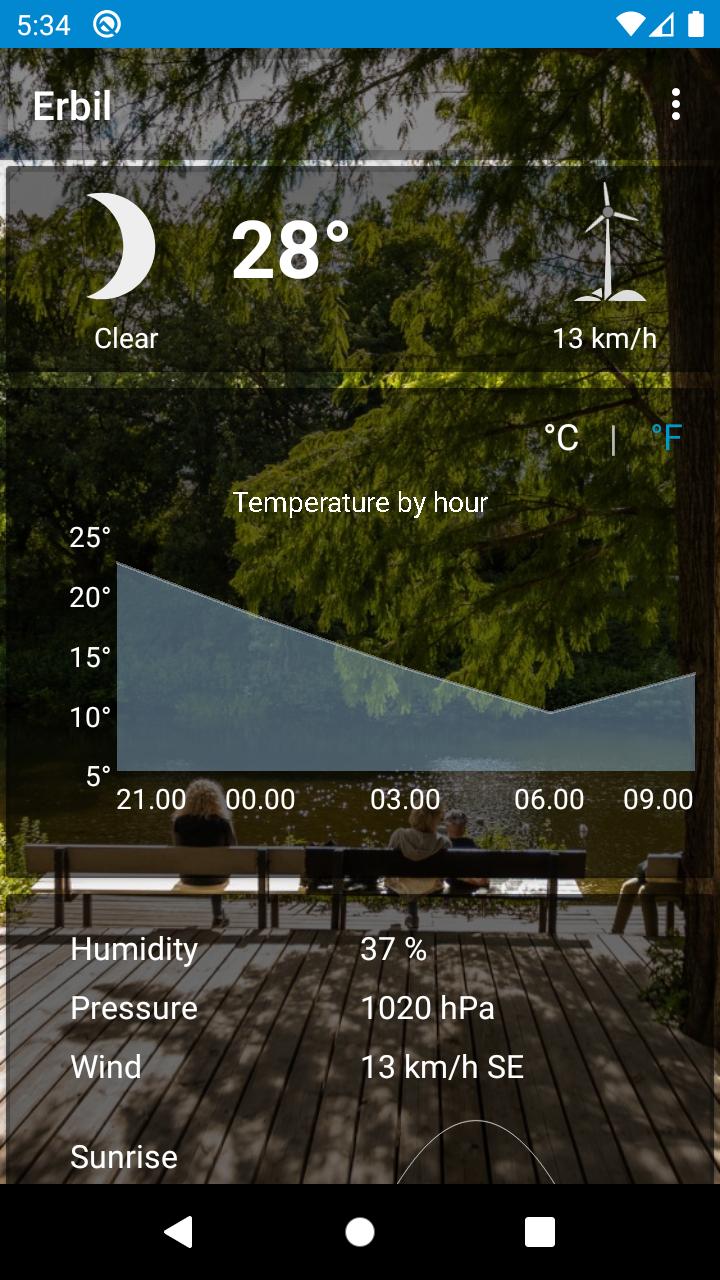Switch temperature units to Celsius

tap(561, 437)
